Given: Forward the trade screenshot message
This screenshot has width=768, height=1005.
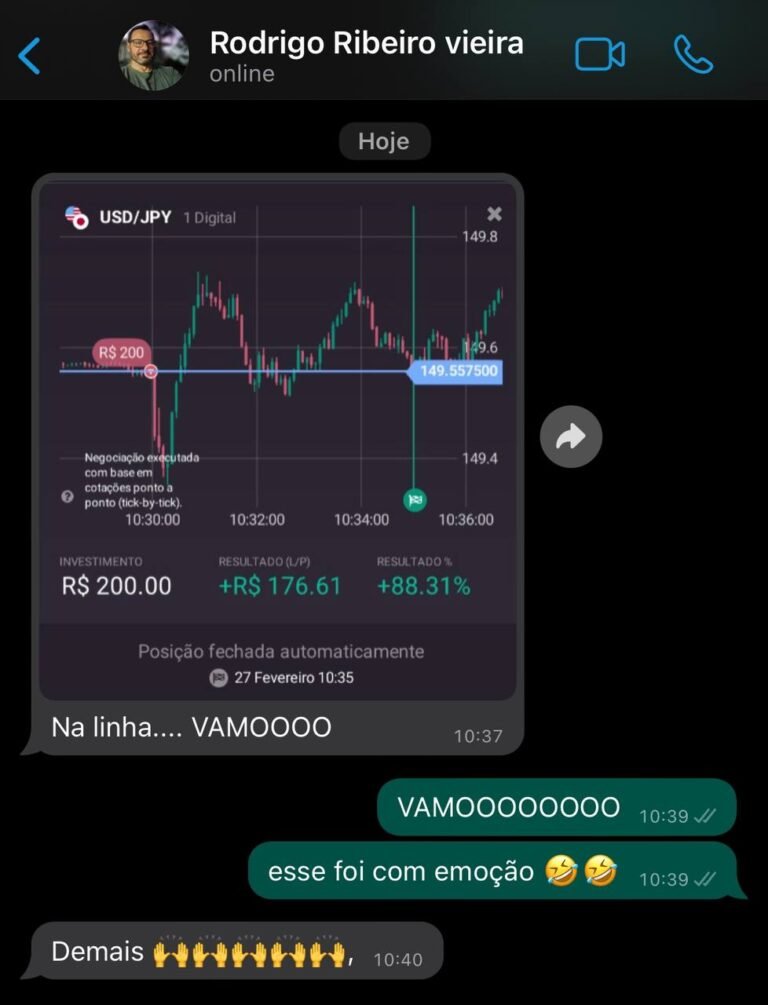Looking at the screenshot, I should [x=571, y=437].
